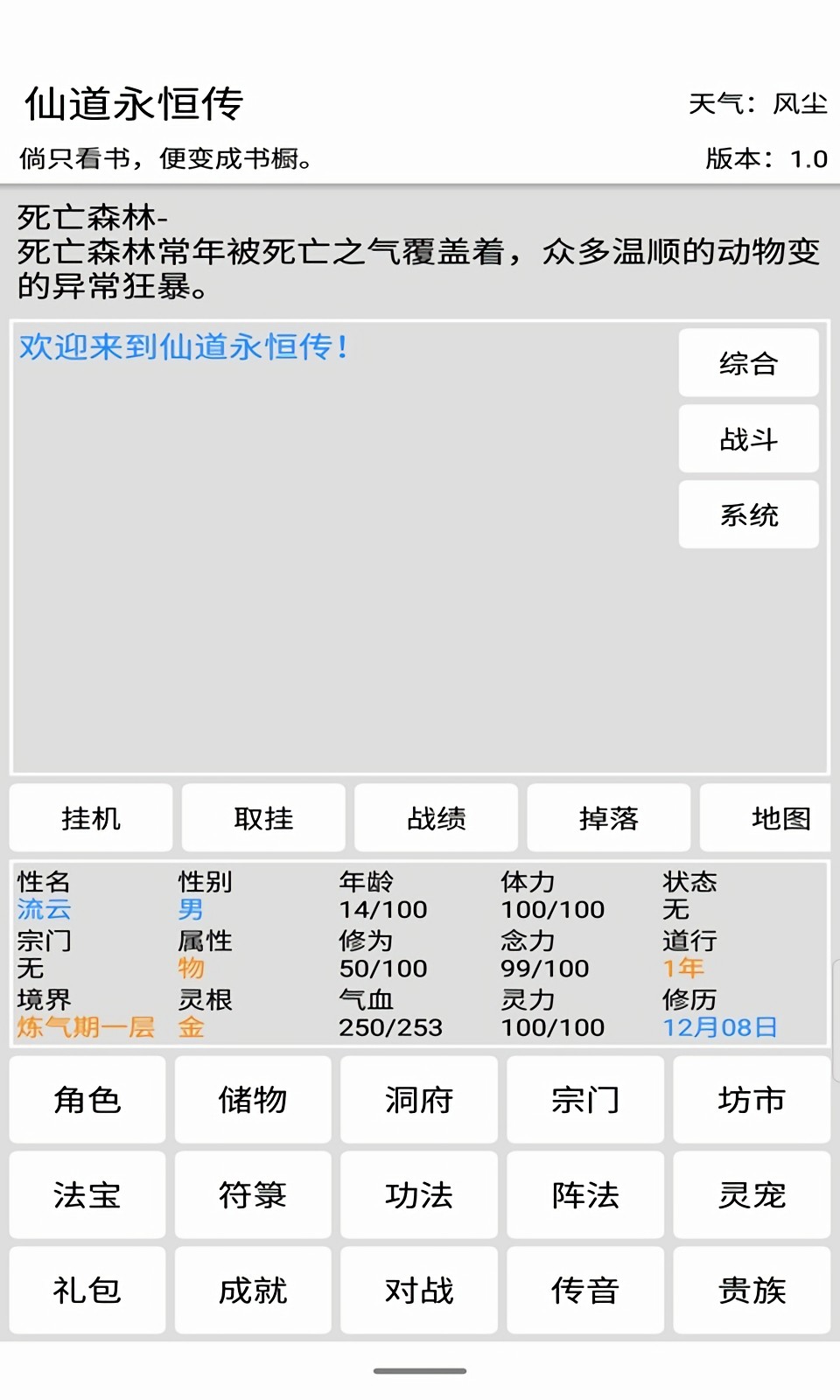Enter the 洞府 cave dwelling

419,1100
